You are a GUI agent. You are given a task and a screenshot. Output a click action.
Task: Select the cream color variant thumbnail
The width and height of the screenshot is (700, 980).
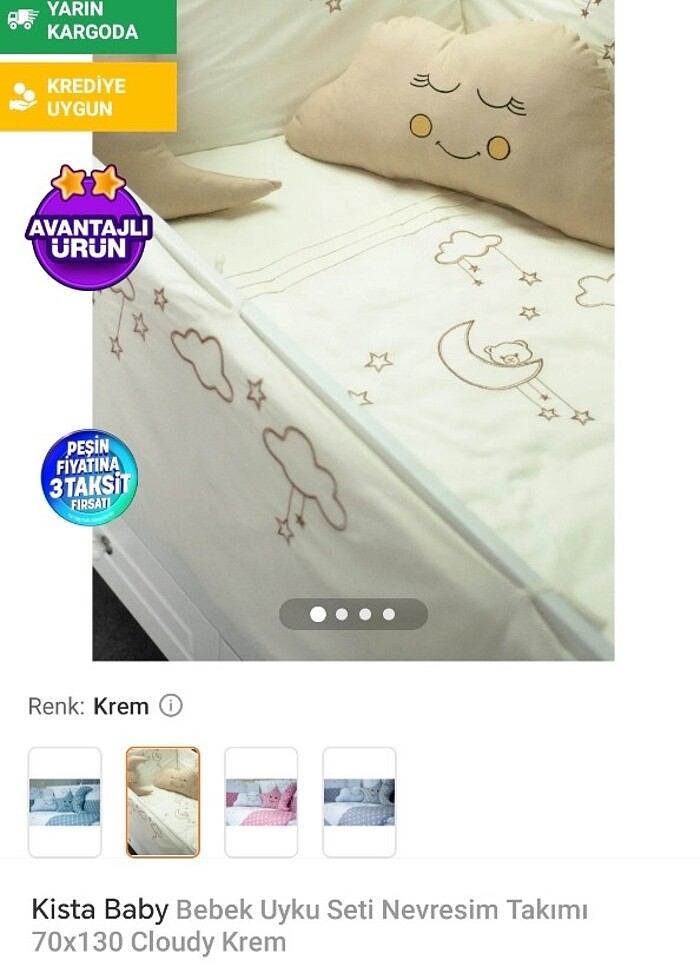point(163,802)
